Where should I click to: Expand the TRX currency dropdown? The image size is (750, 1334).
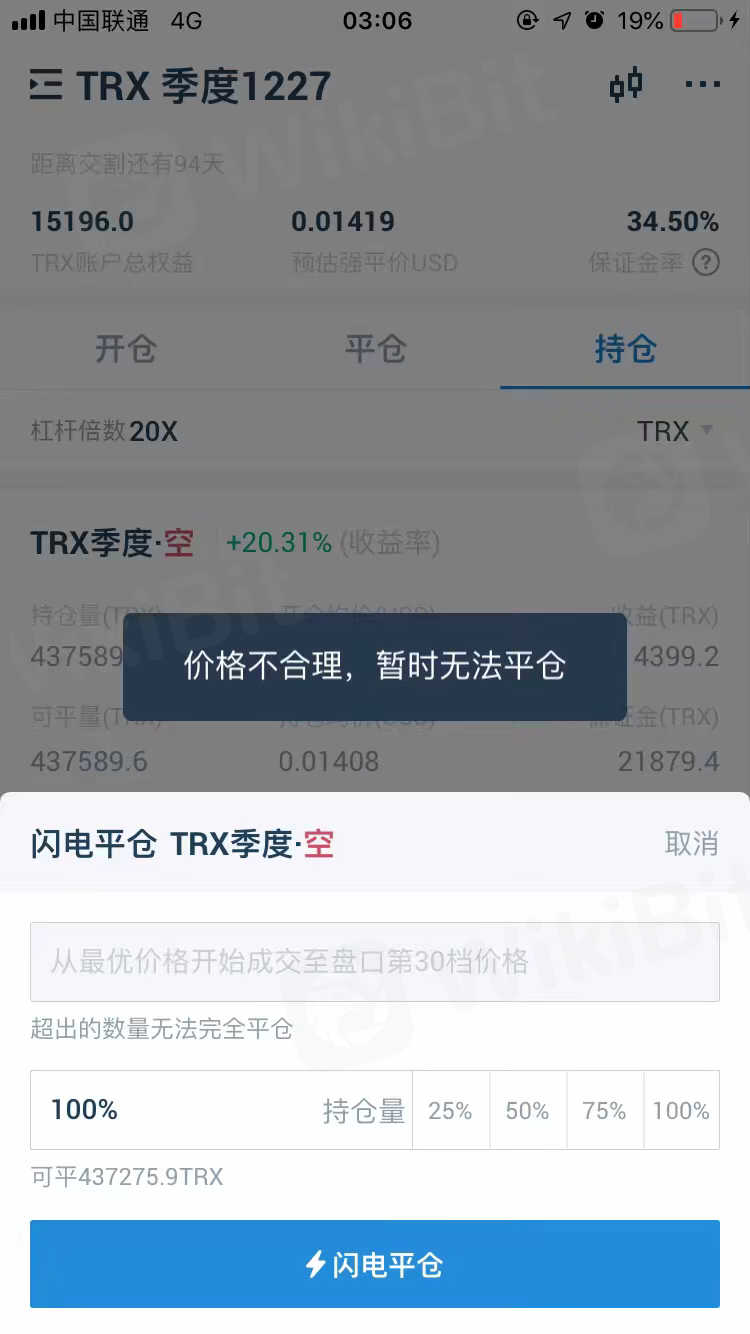pos(676,431)
